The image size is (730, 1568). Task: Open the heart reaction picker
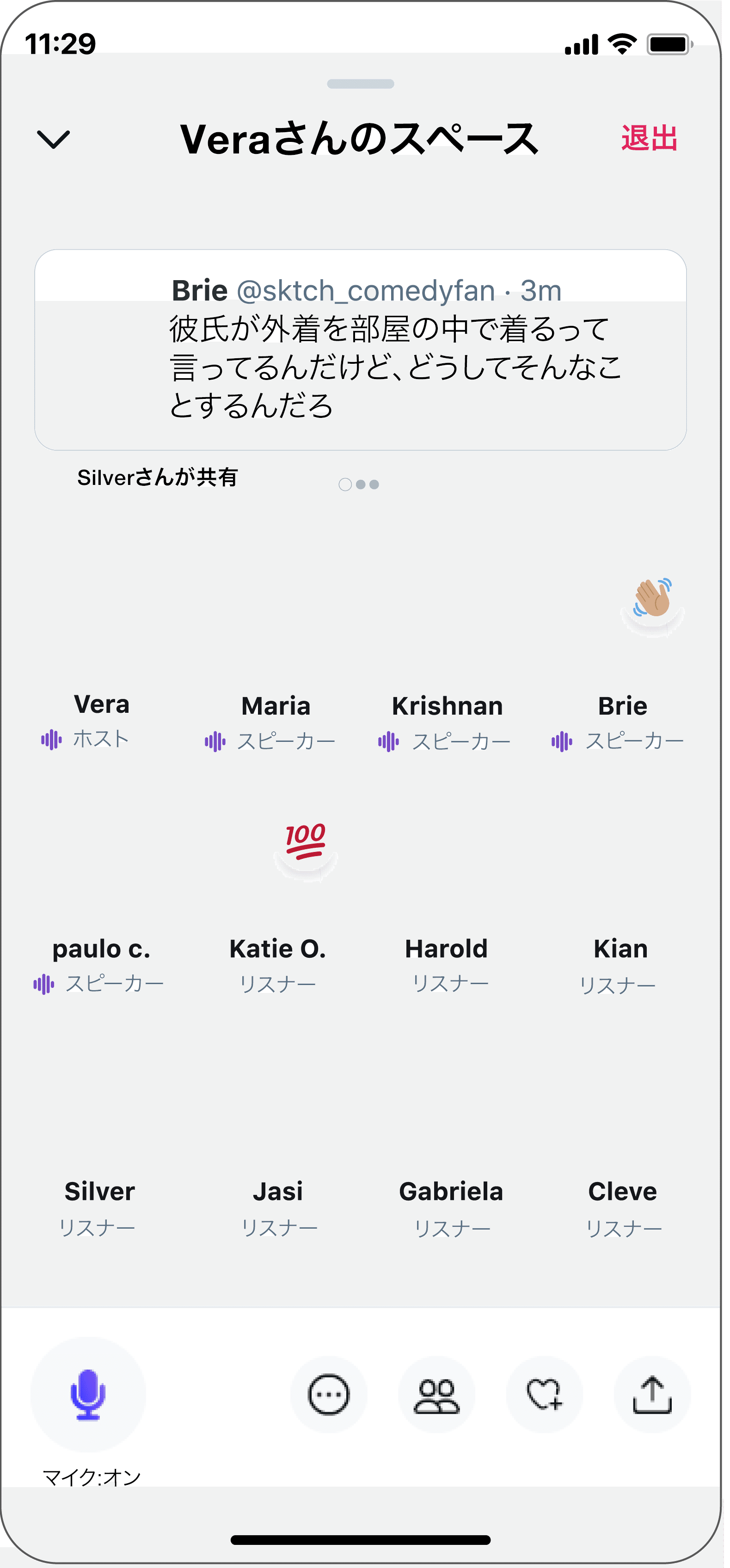pos(544,1395)
